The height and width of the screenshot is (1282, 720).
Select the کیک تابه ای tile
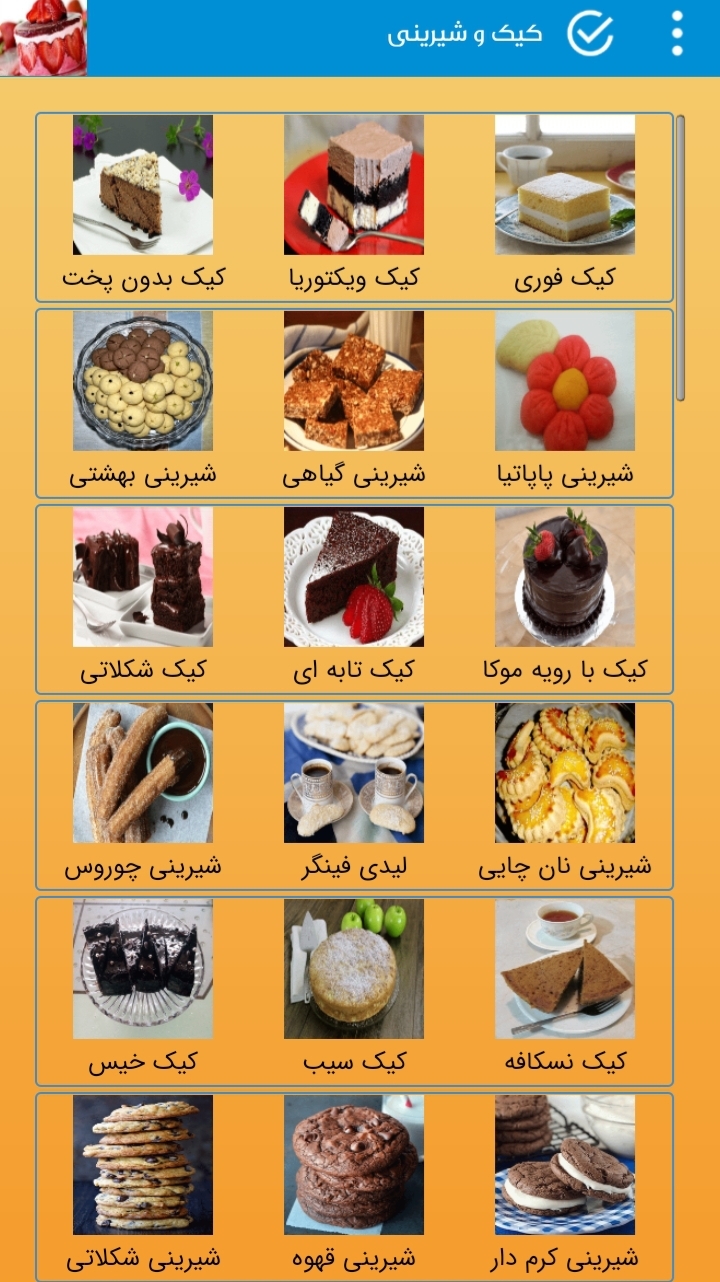coord(354,578)
